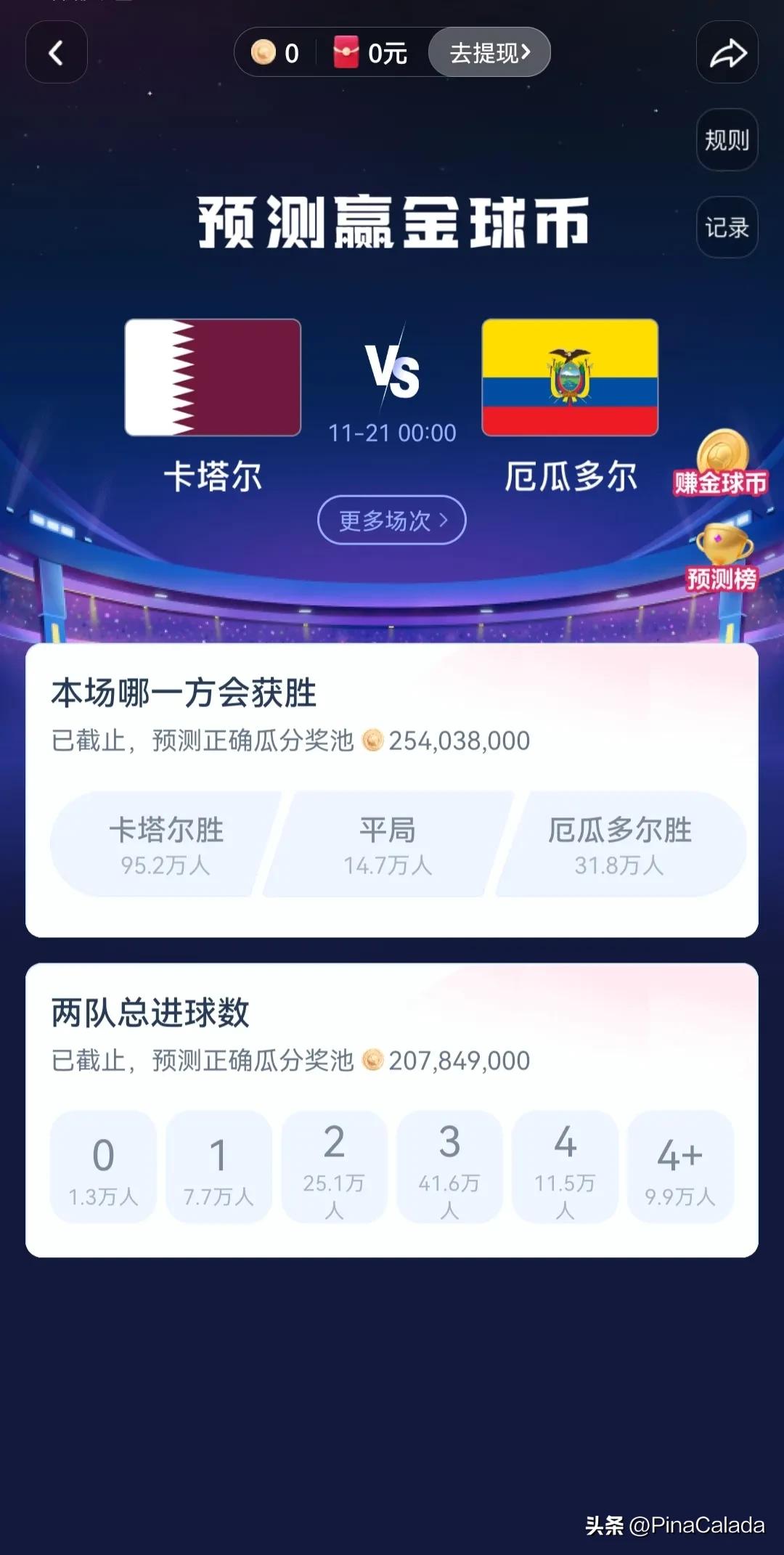Tap the 记录 record chevron

click(726, 227)
